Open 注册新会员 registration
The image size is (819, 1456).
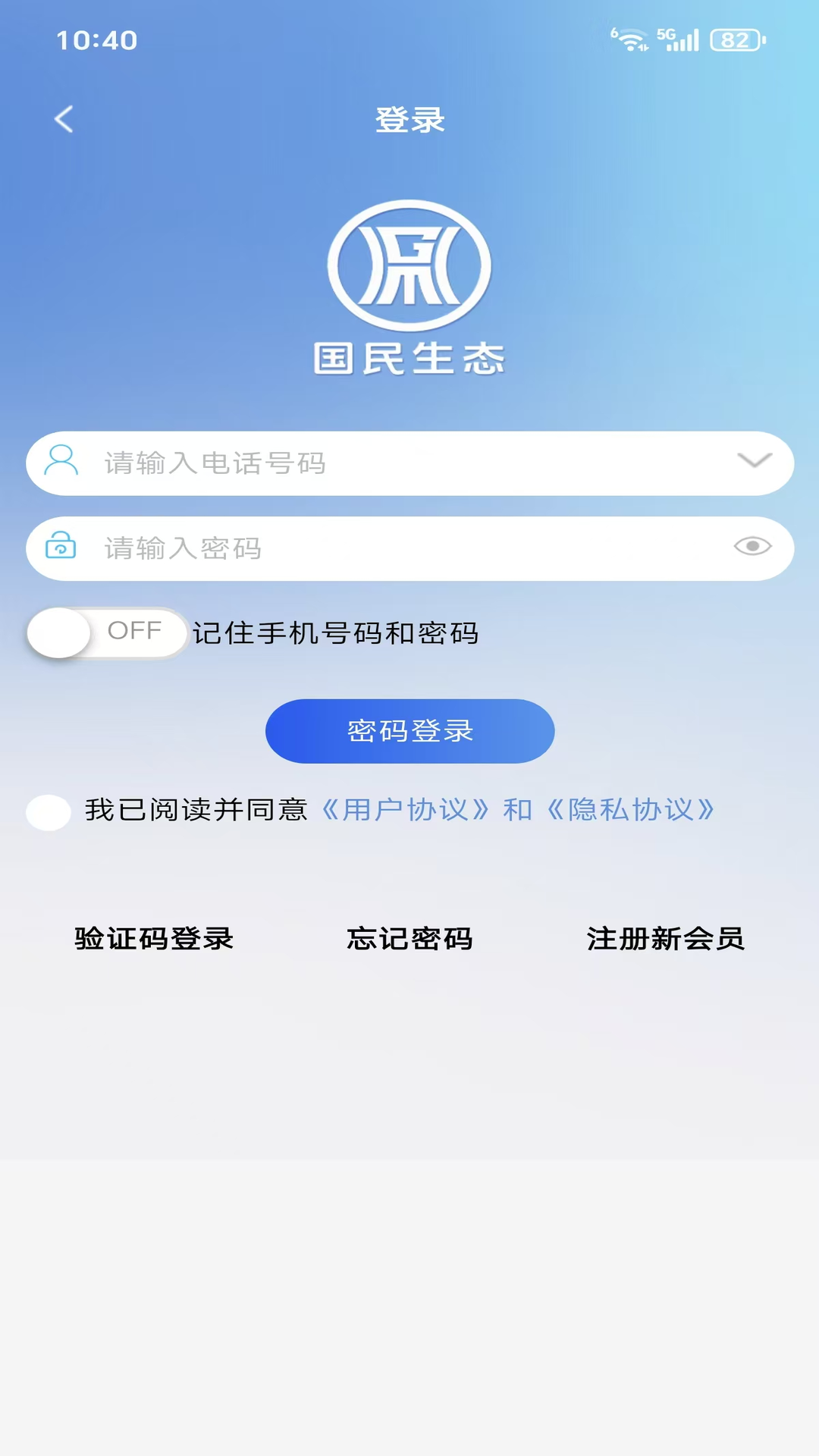click(664, 940)
